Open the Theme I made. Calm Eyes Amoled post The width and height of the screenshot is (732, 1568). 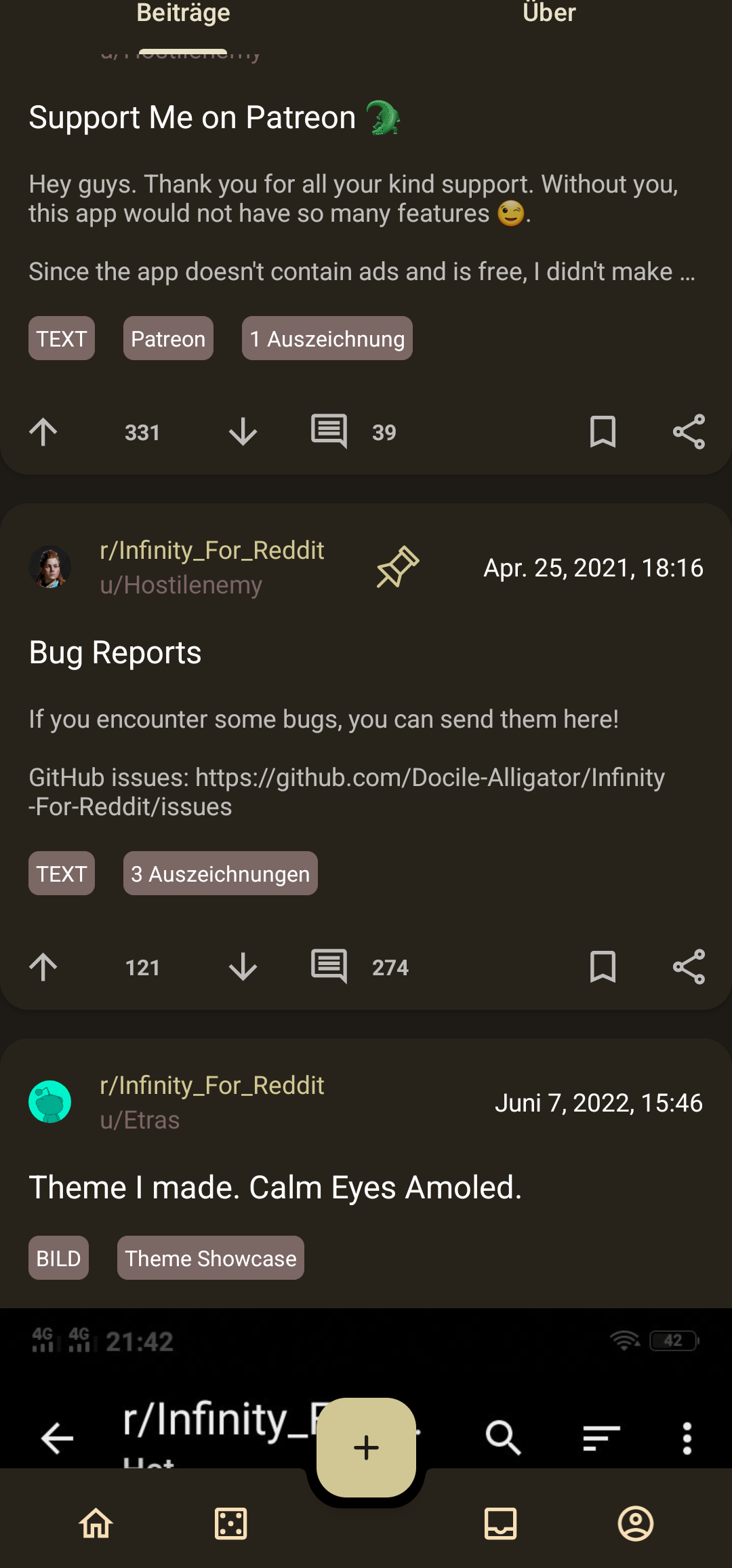coord(275,1188)
